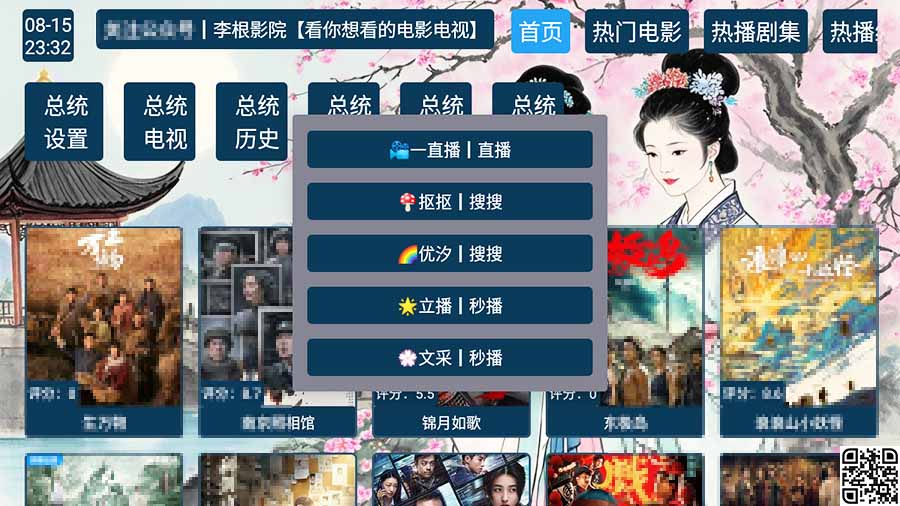Switch to the 首页 tab
This screenshot has height=506, width=900.
point(541,32)
